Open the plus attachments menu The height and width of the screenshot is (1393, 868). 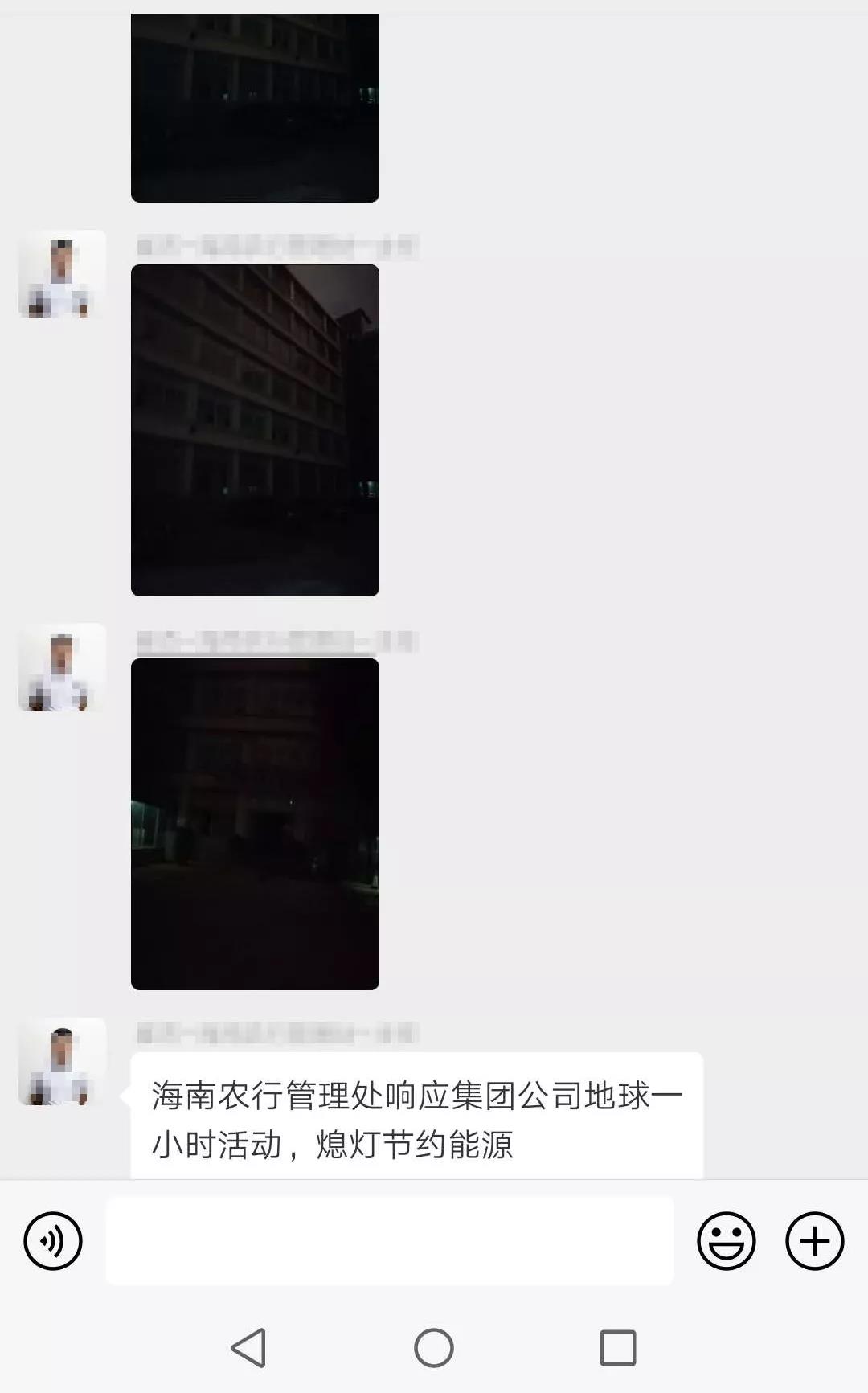click(814, 1241)
